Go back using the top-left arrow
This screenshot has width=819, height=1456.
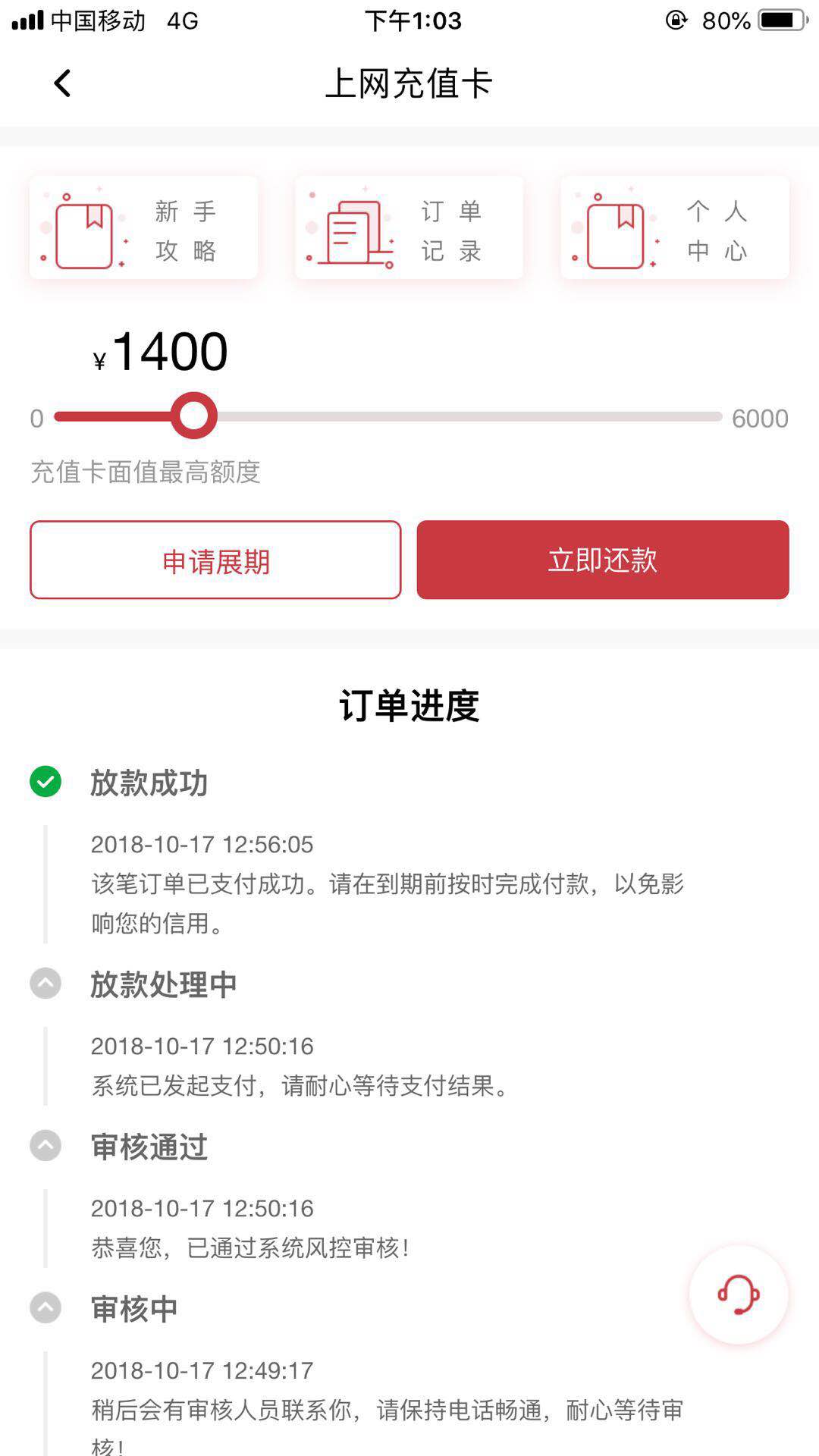tap(62, 83)
